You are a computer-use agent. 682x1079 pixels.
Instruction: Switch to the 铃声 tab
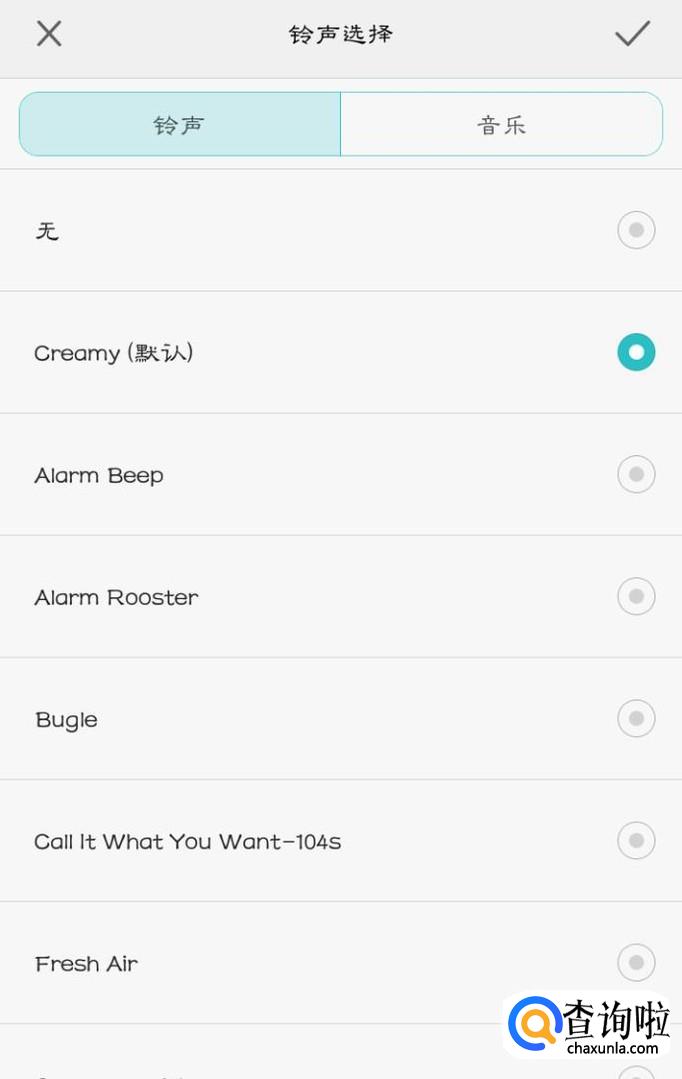coord(180,125)
